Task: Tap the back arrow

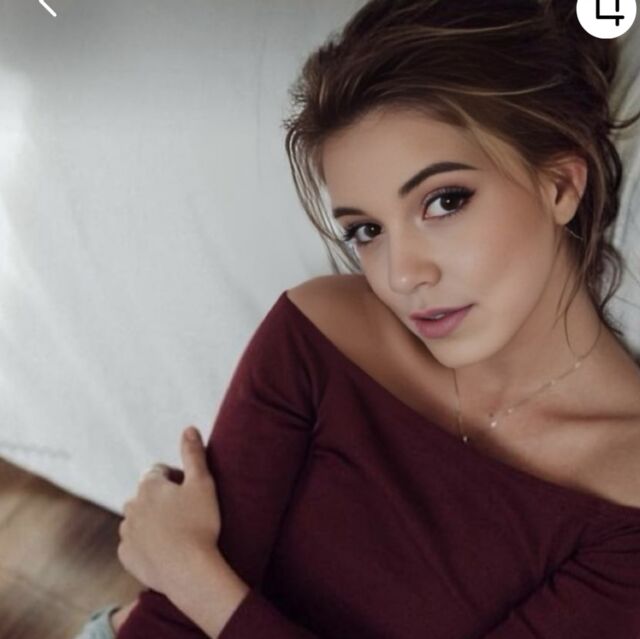Action: [x=45, y=6]
